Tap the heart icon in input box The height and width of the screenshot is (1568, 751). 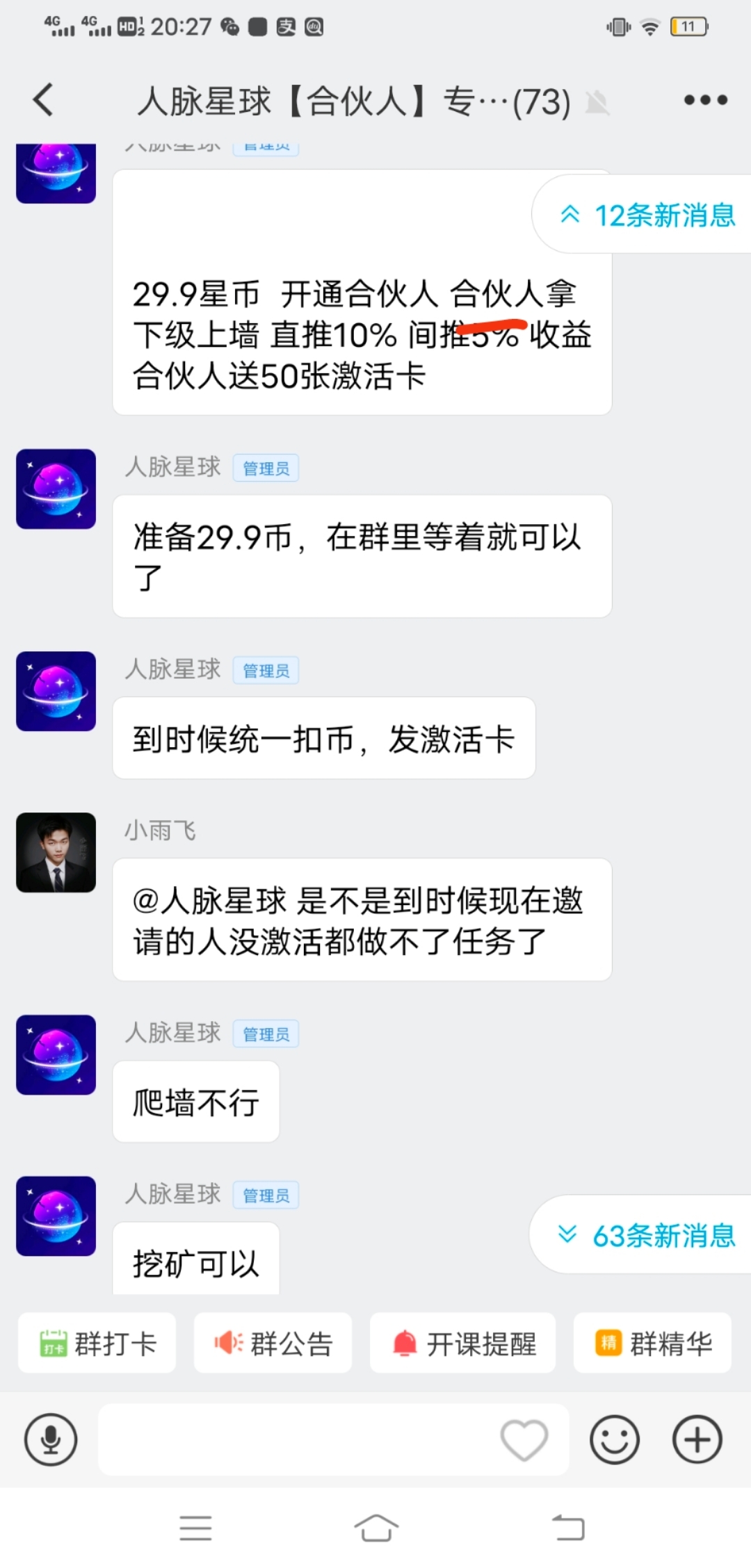524,1439
